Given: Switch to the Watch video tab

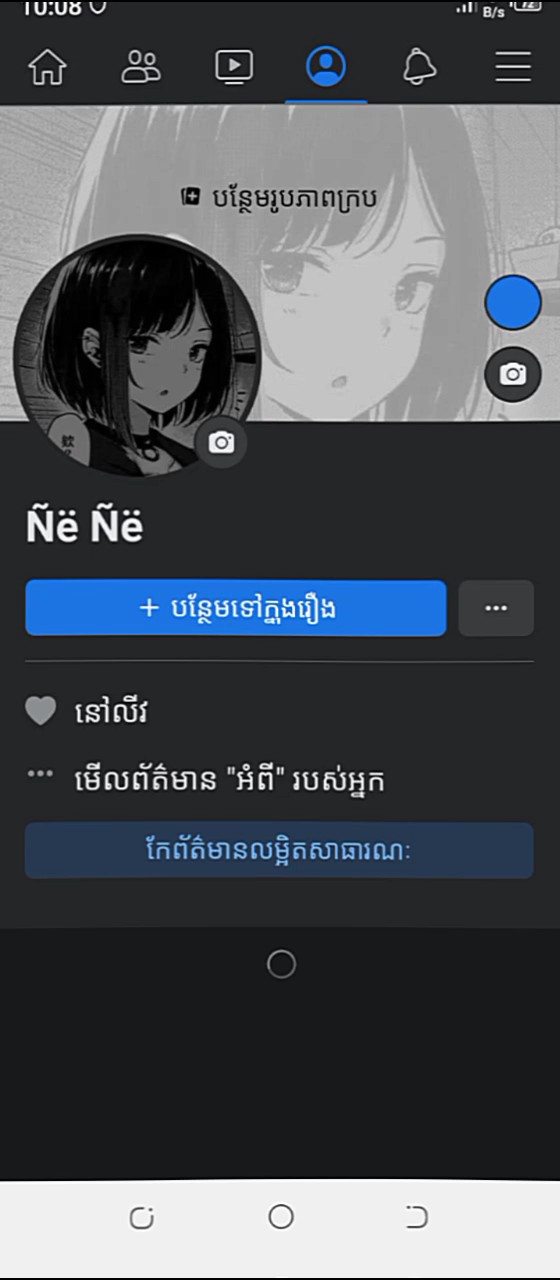Looking at the screenshot, I should click(x=233, y=67).
